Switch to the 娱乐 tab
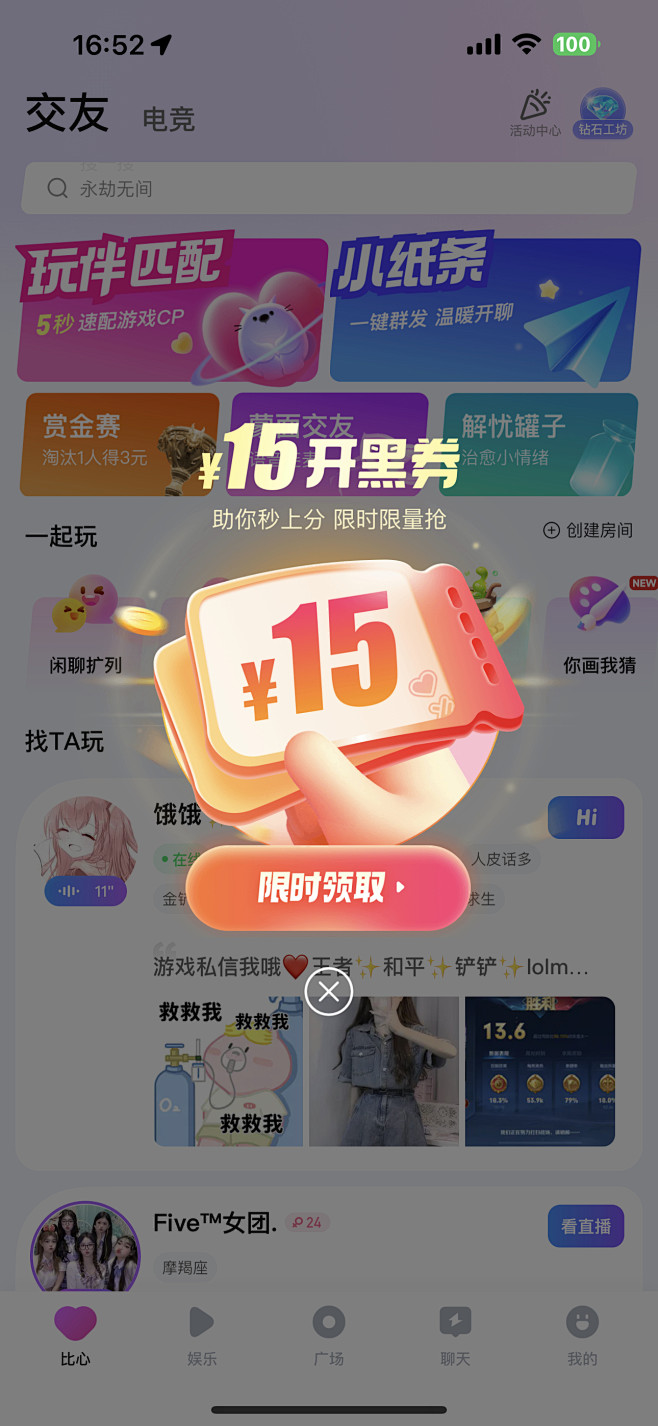This screenshot has height=1426, width=658. pyautogui.click(x=202, y=1334)
